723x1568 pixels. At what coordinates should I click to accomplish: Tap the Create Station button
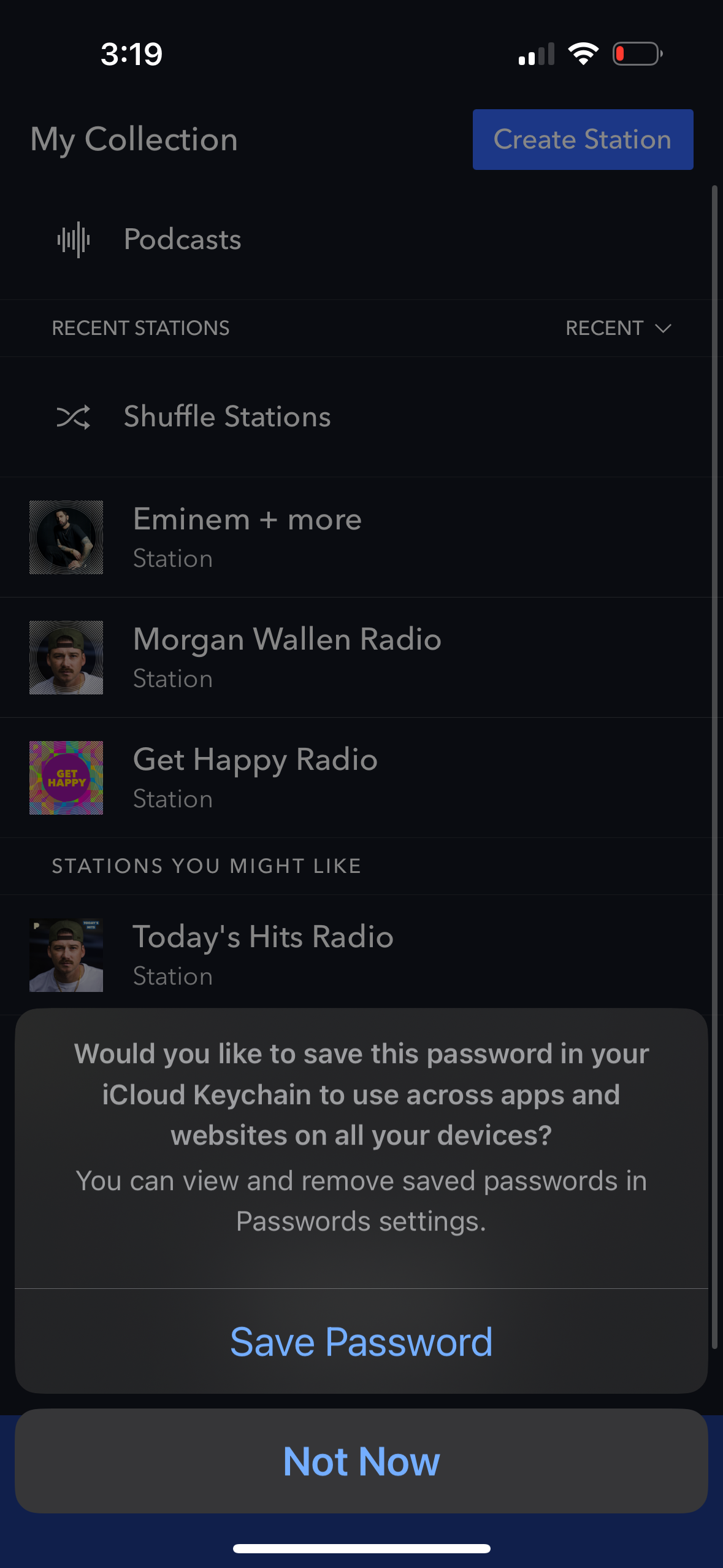pos(582,139)
